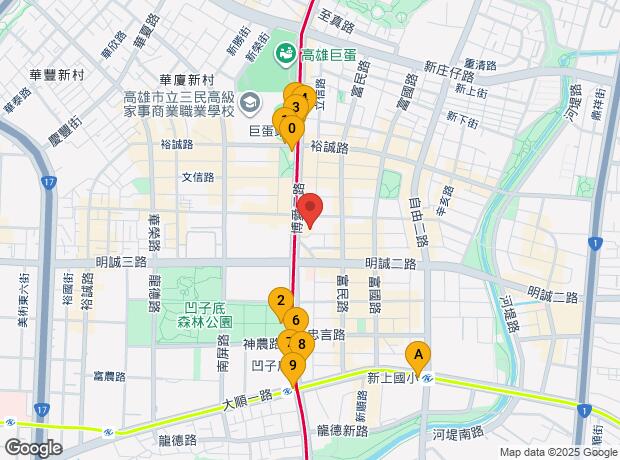Select the orange marker labeled A

[x=418, y=354]
